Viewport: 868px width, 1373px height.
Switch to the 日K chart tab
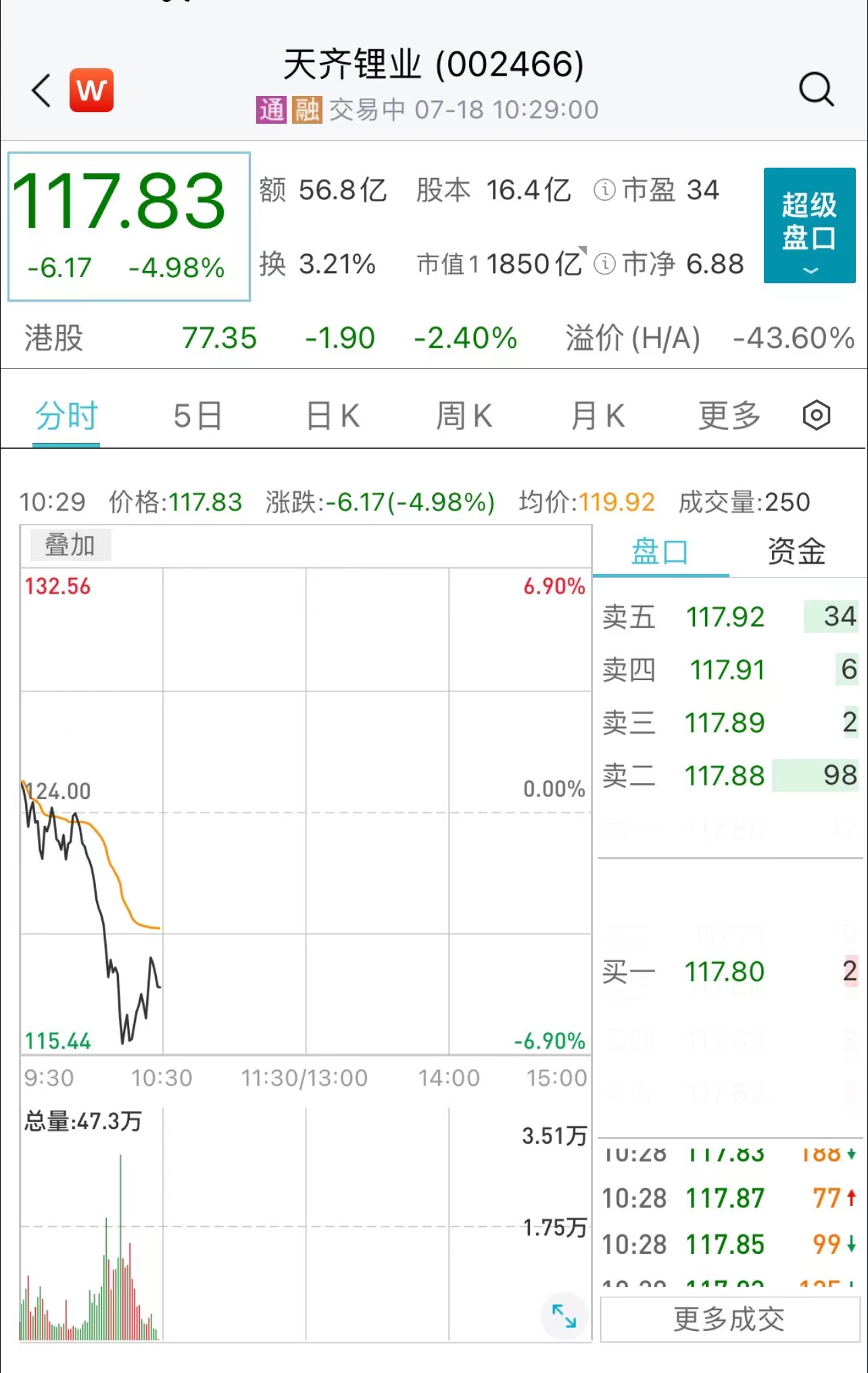pos(333,416)
